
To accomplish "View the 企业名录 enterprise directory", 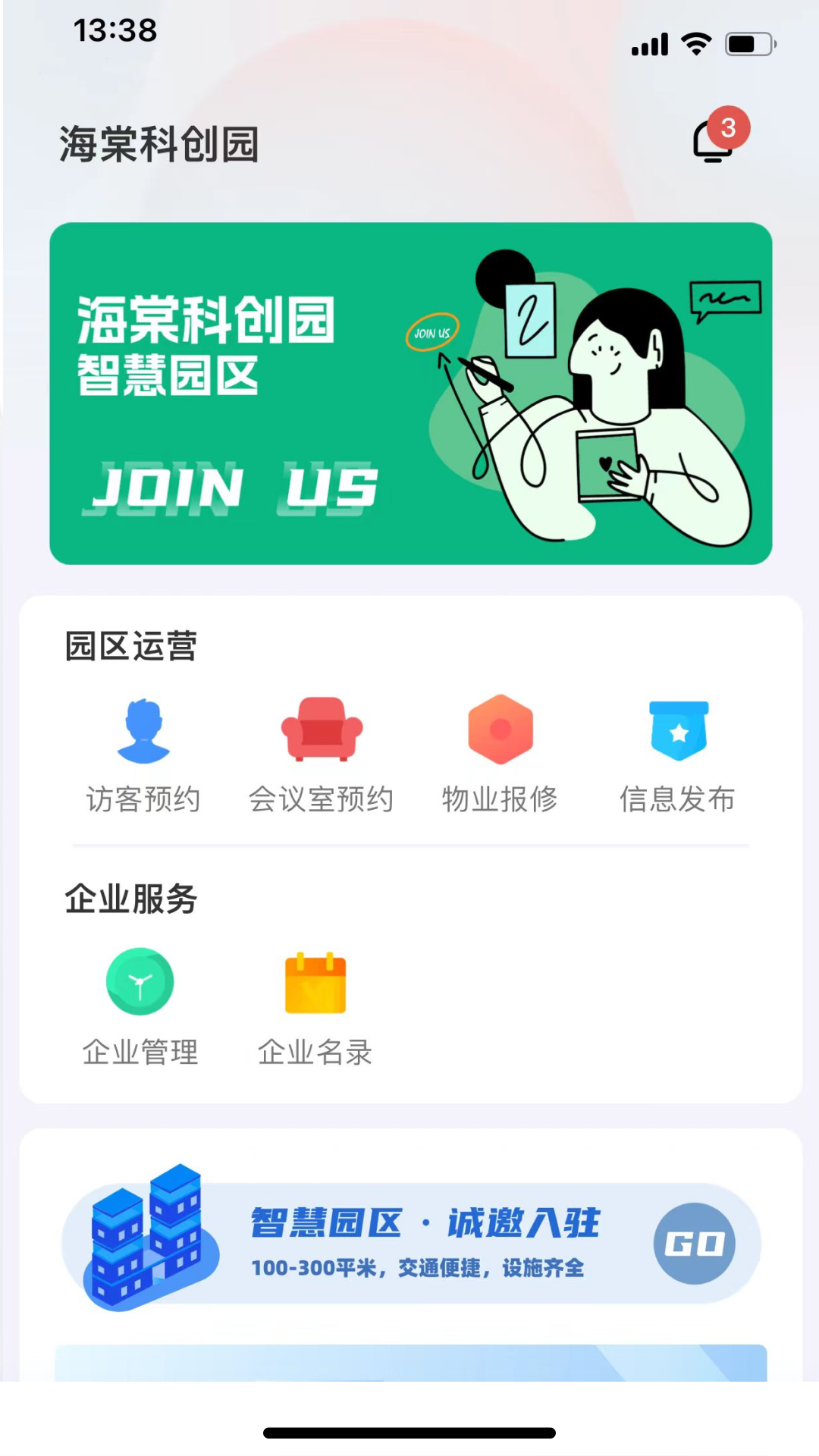I will [315, 1006].
